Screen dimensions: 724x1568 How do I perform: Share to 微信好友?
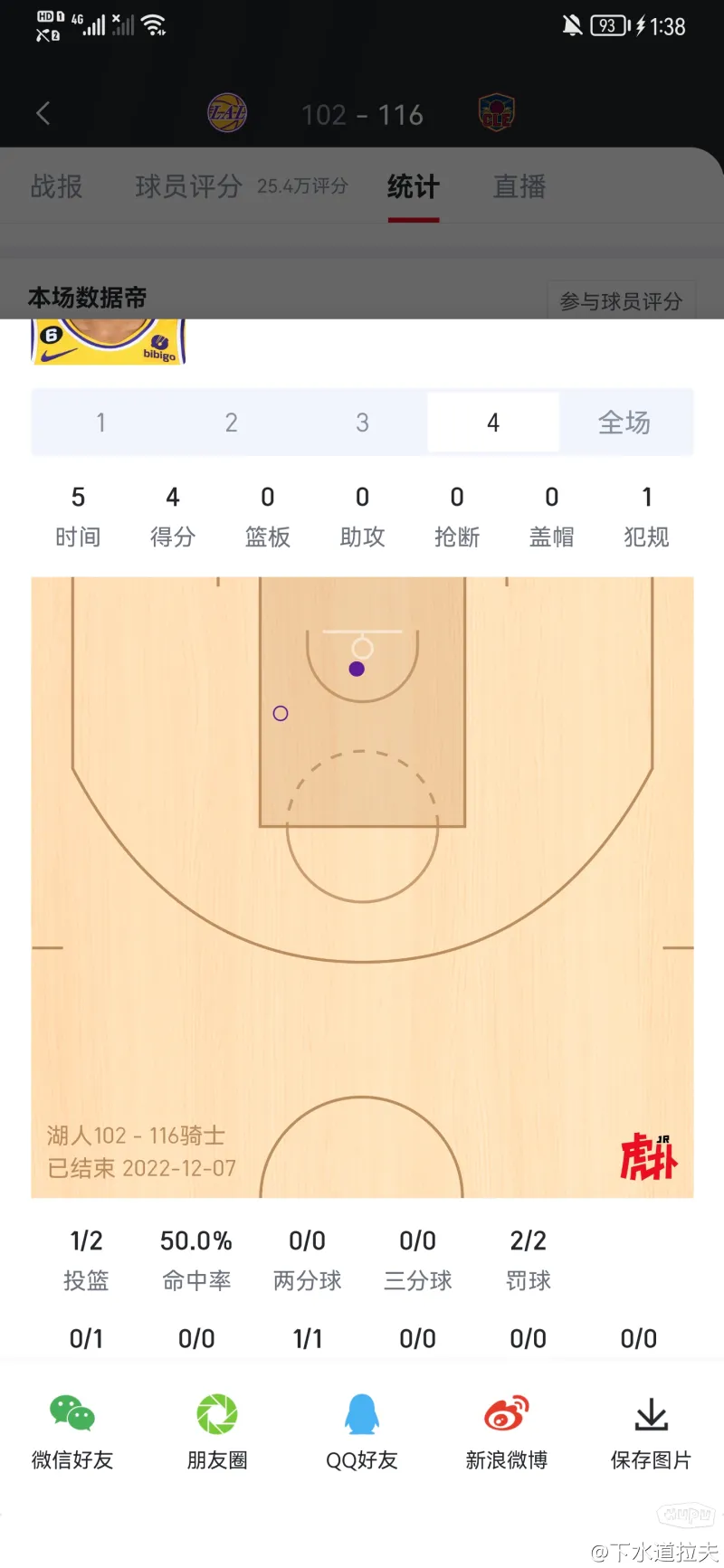pos(72,1430)
